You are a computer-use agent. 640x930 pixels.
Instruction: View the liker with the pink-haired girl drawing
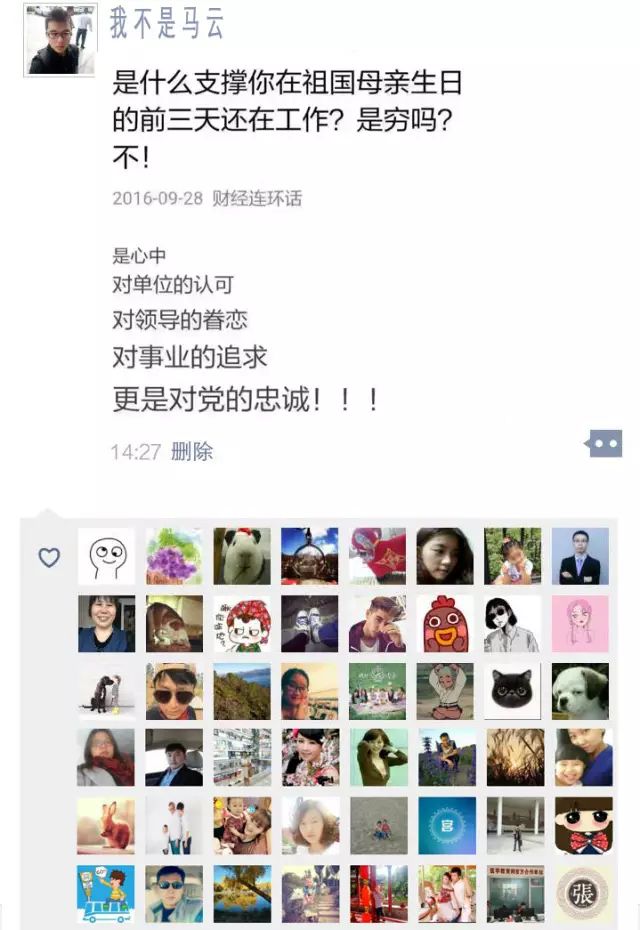(580, 624)
